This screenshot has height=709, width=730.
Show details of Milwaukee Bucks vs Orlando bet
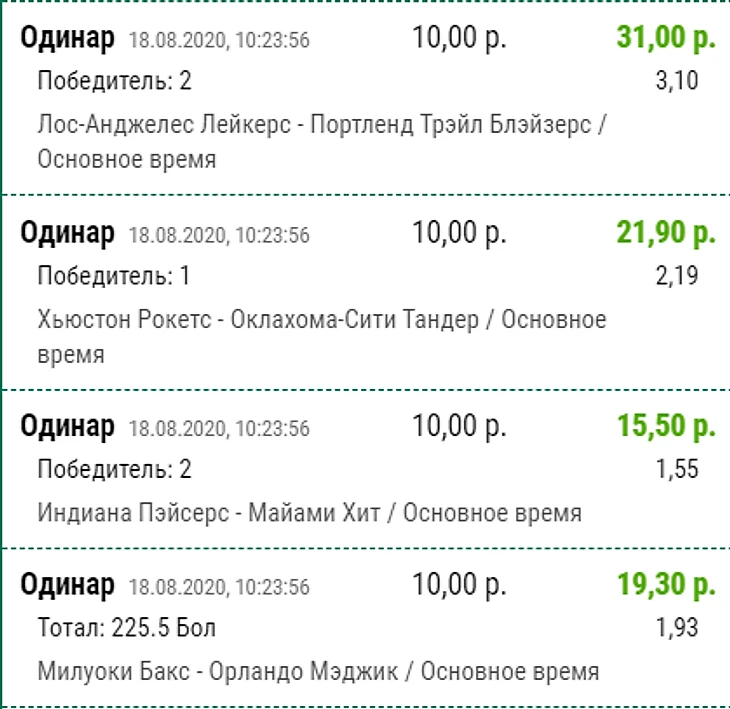pos(318,671)
